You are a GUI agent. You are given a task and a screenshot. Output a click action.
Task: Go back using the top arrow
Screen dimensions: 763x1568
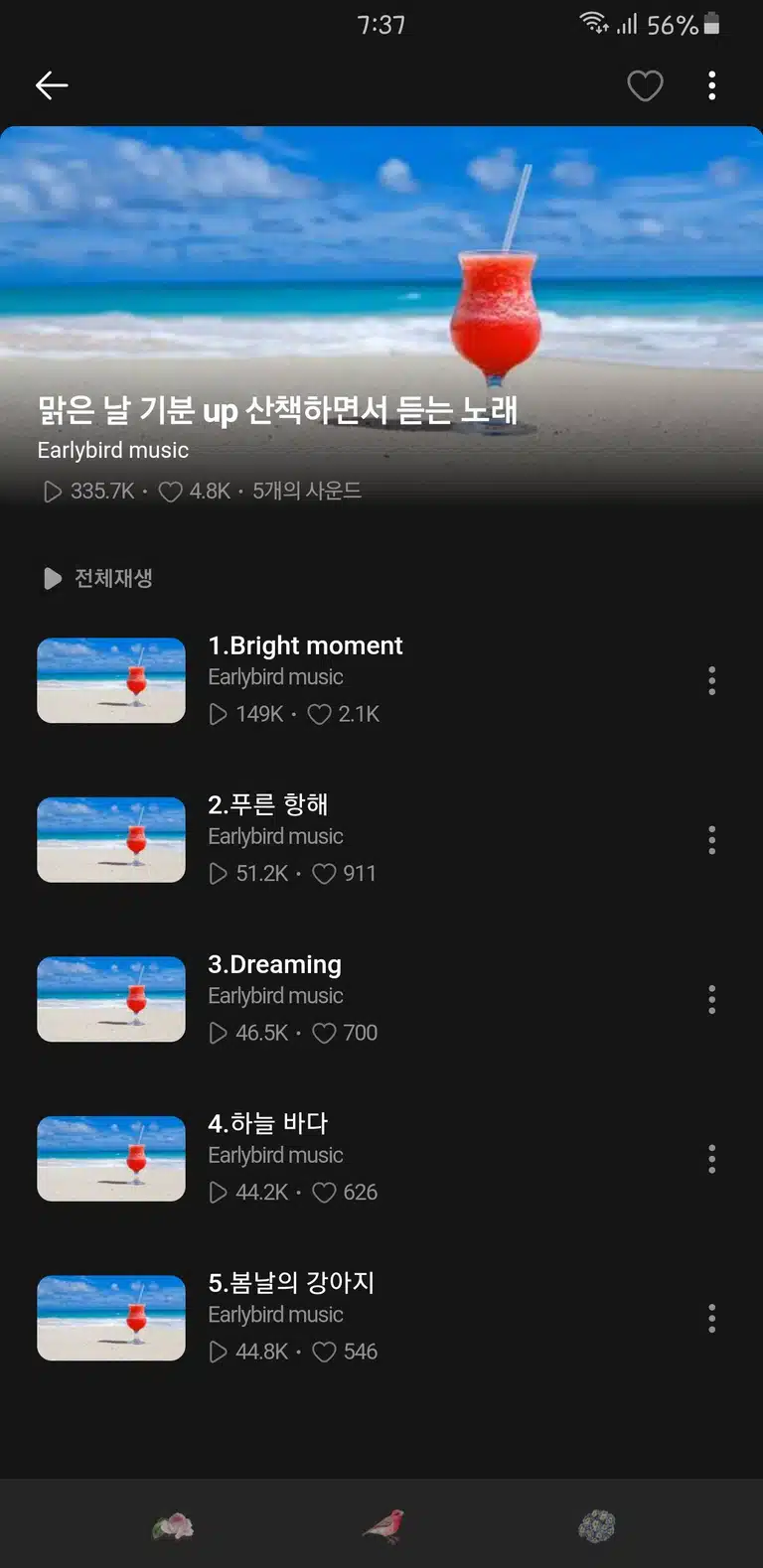tap(52, 85)
